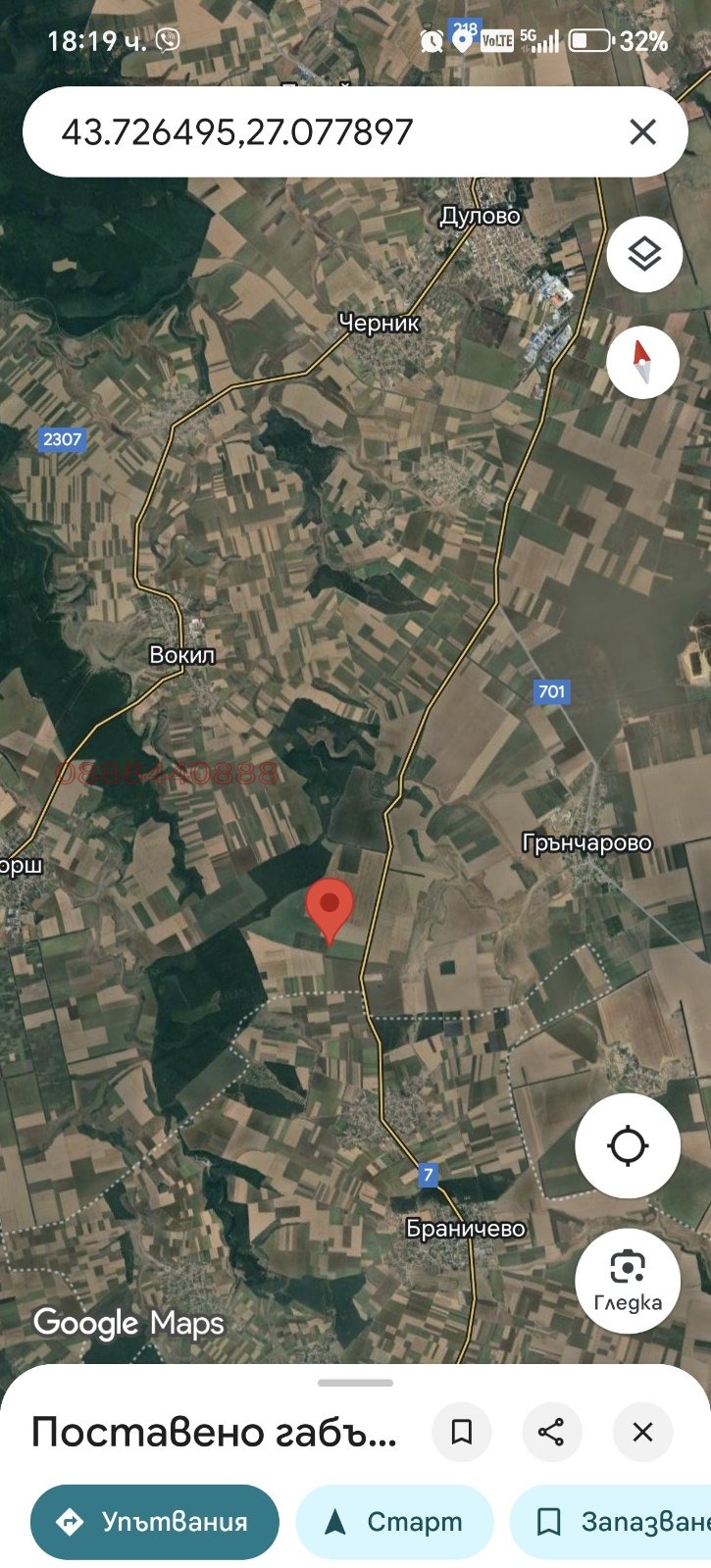Clear the search coordinates with X
Screen dimensions: 711x1568
click(x=642, y=131)
